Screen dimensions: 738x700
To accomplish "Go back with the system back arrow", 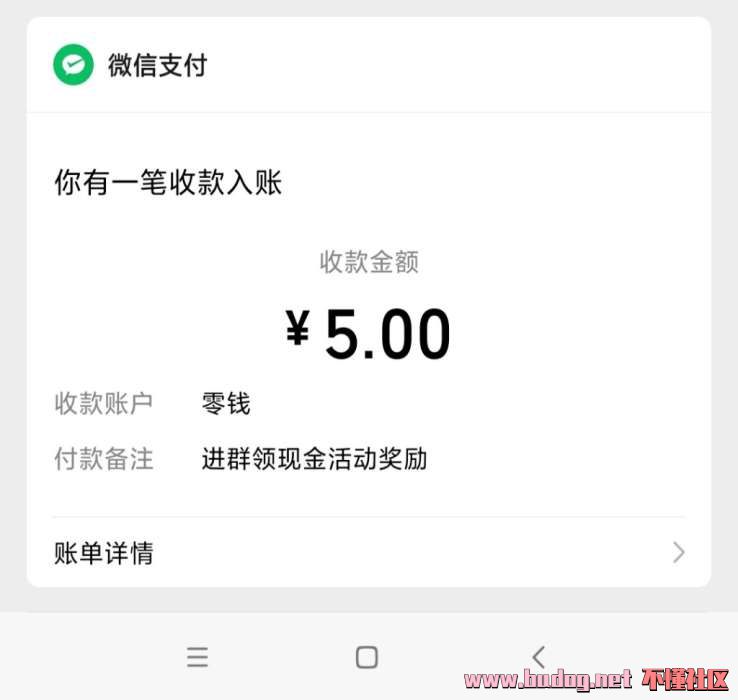I will point(538,657).
